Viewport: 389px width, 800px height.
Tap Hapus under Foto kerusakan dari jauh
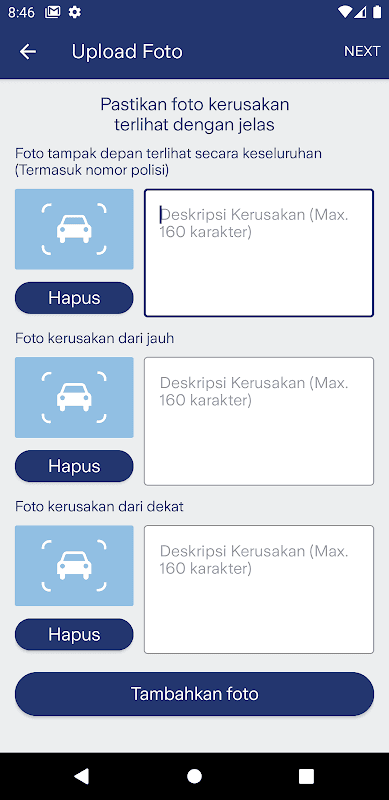click(74, 466)
